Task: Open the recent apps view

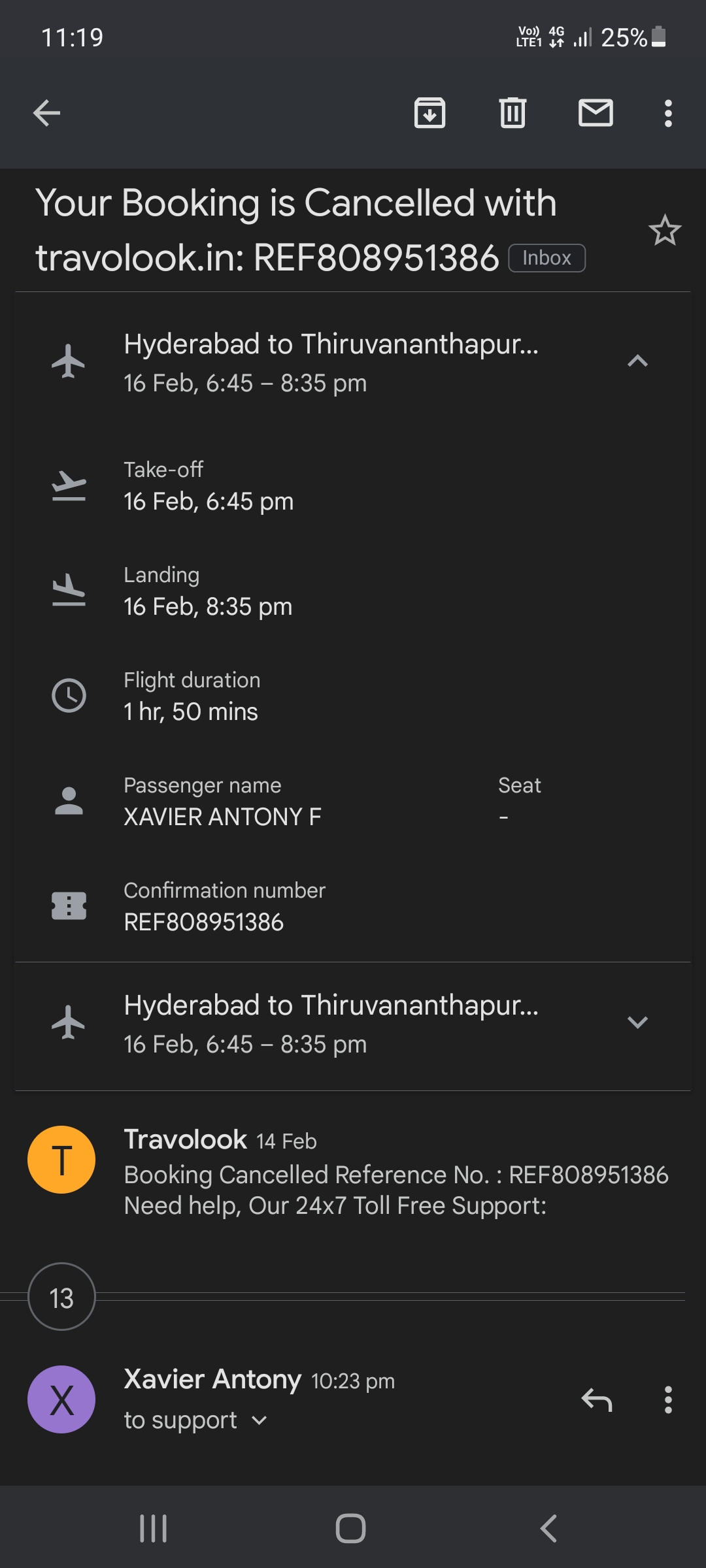Action: 154,1528
